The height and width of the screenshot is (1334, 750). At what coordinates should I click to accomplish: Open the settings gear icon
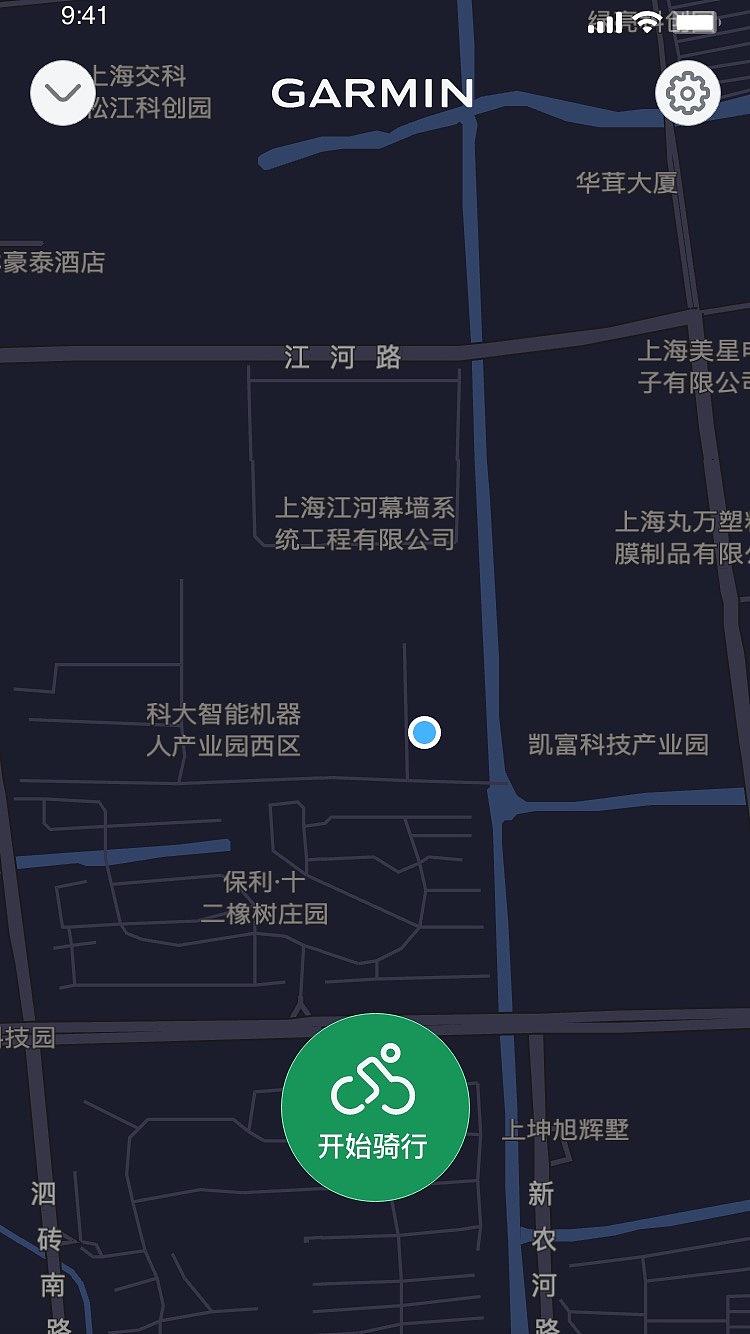coord(686,92)
